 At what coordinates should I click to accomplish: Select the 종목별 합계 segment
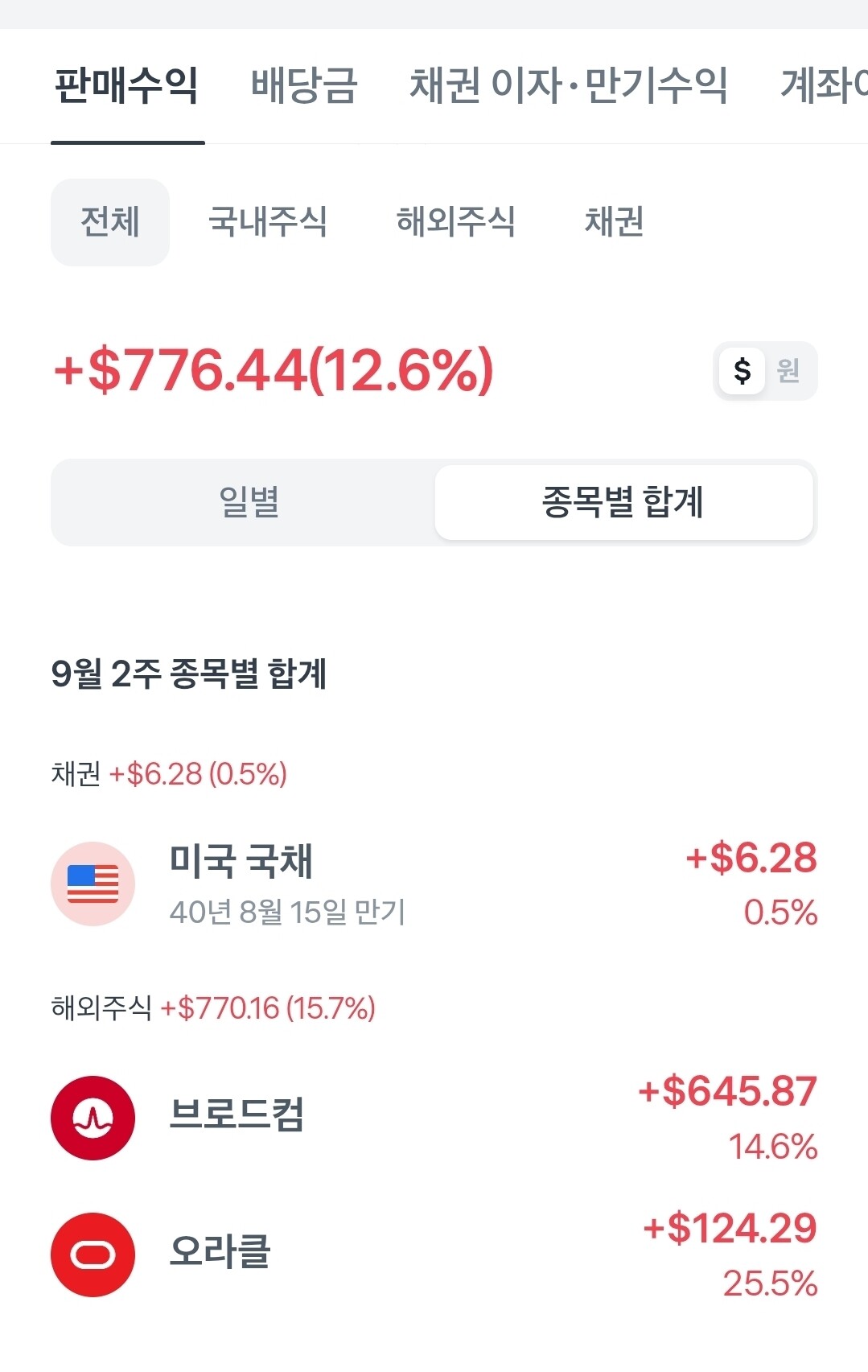coord(623,503)
